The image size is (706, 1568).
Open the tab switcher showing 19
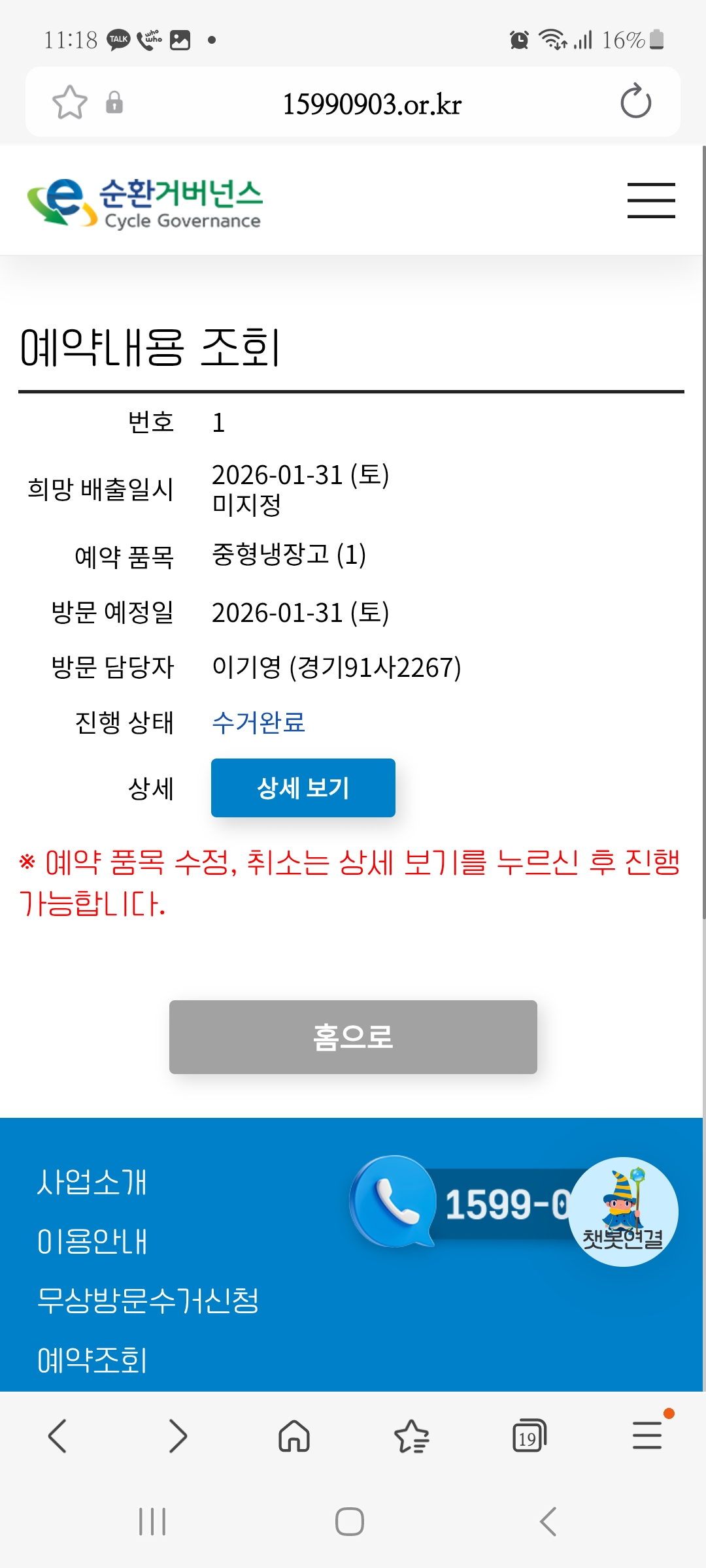tap(529, 1436)
